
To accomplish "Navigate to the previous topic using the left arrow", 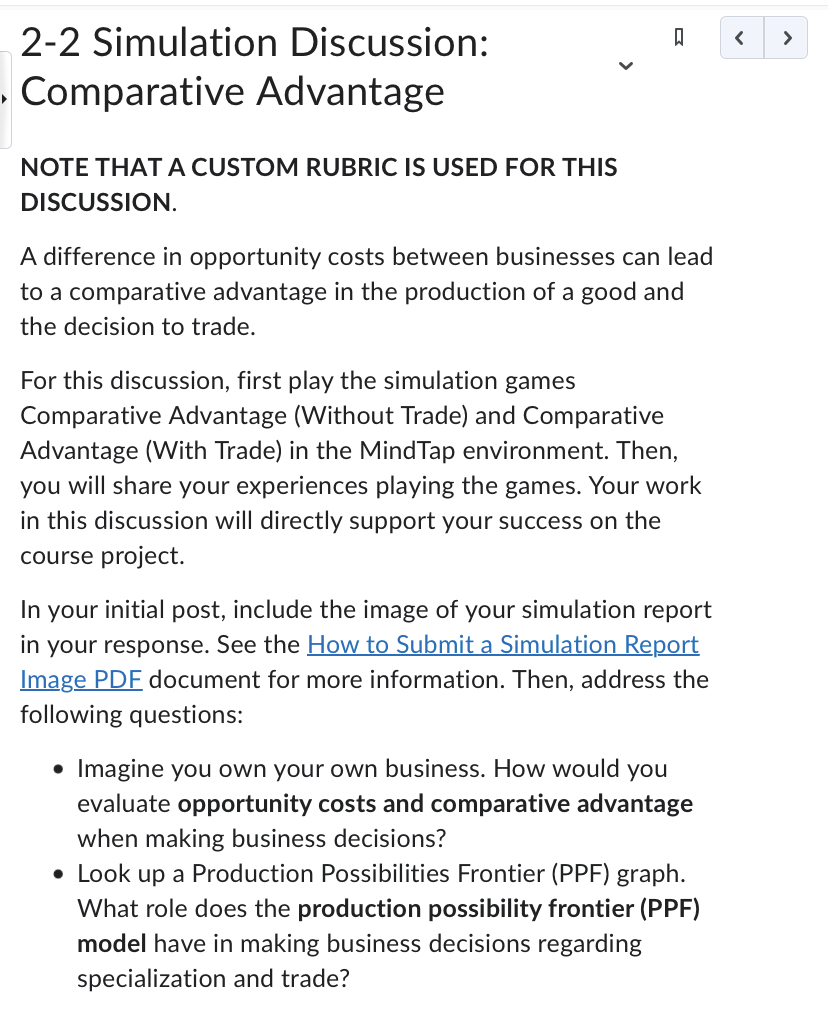I will (740, 37).
